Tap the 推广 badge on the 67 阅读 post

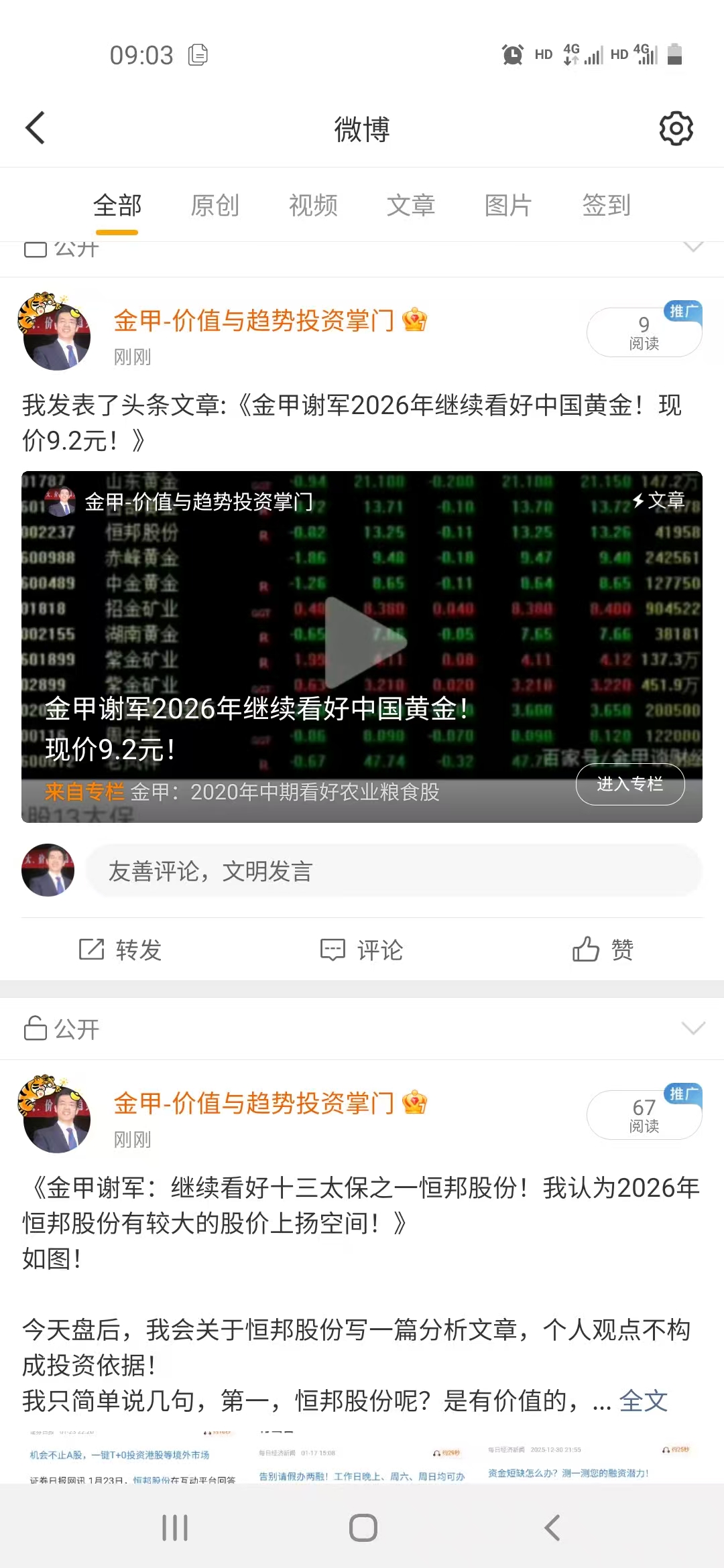pos(682,1094)
